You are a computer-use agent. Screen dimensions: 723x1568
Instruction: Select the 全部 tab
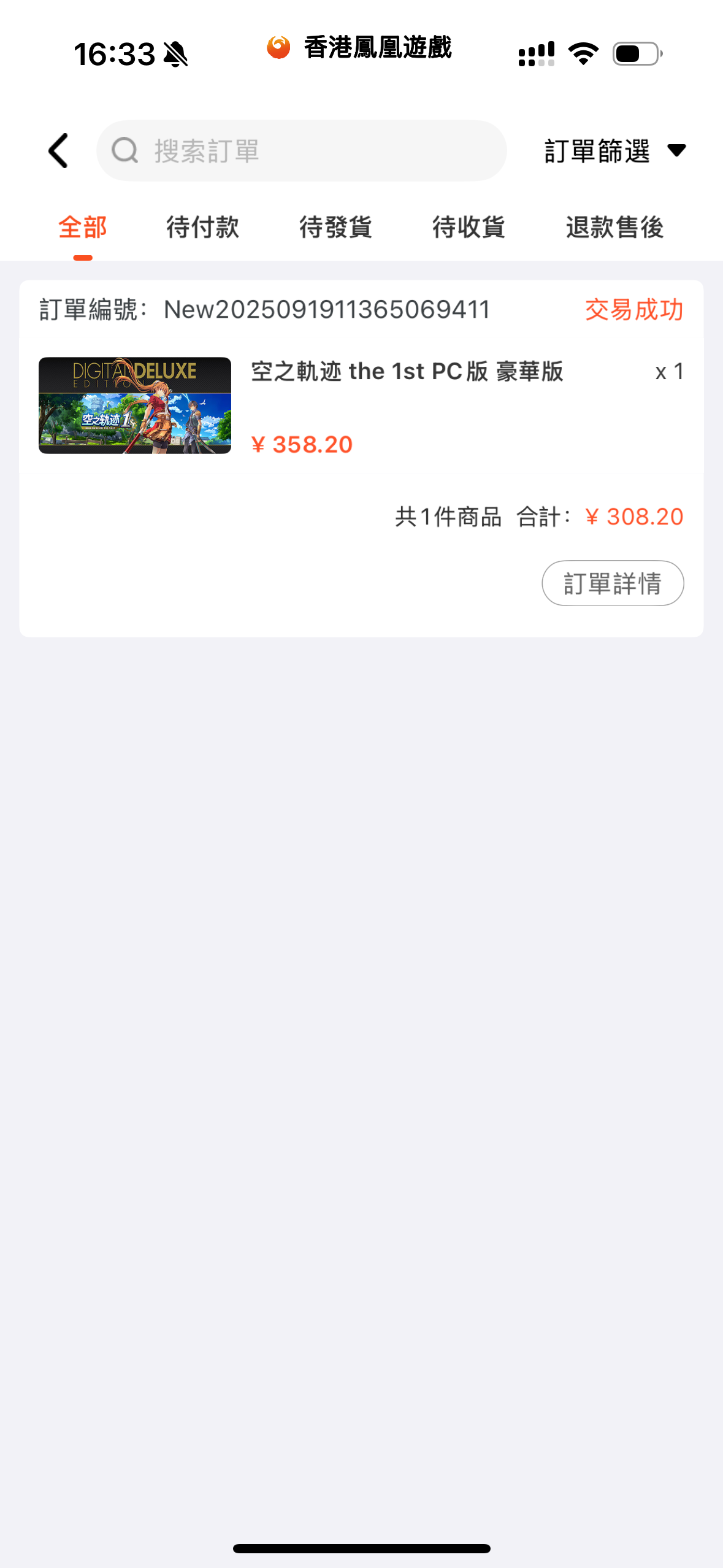[83, 228]
